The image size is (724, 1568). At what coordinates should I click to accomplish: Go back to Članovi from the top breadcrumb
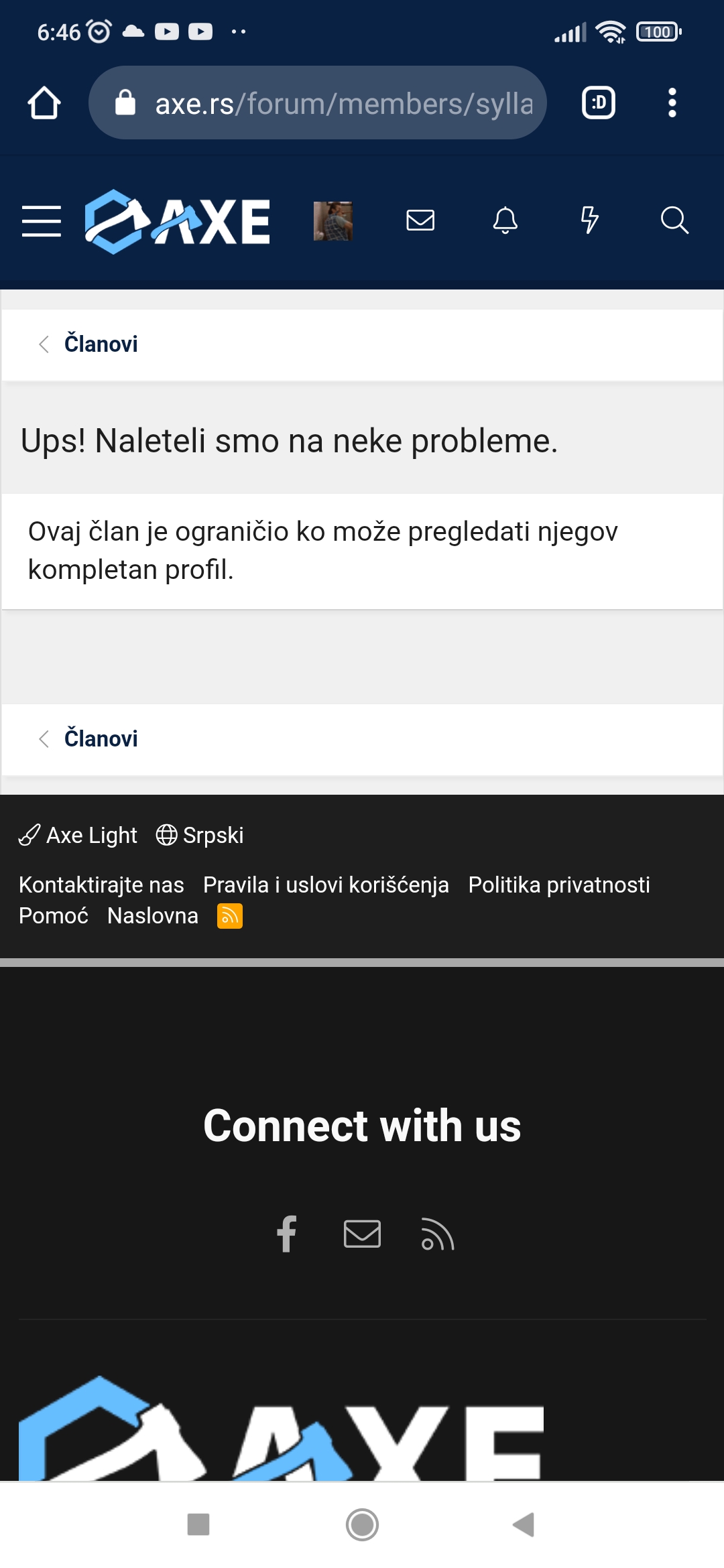tap(101, 344)
